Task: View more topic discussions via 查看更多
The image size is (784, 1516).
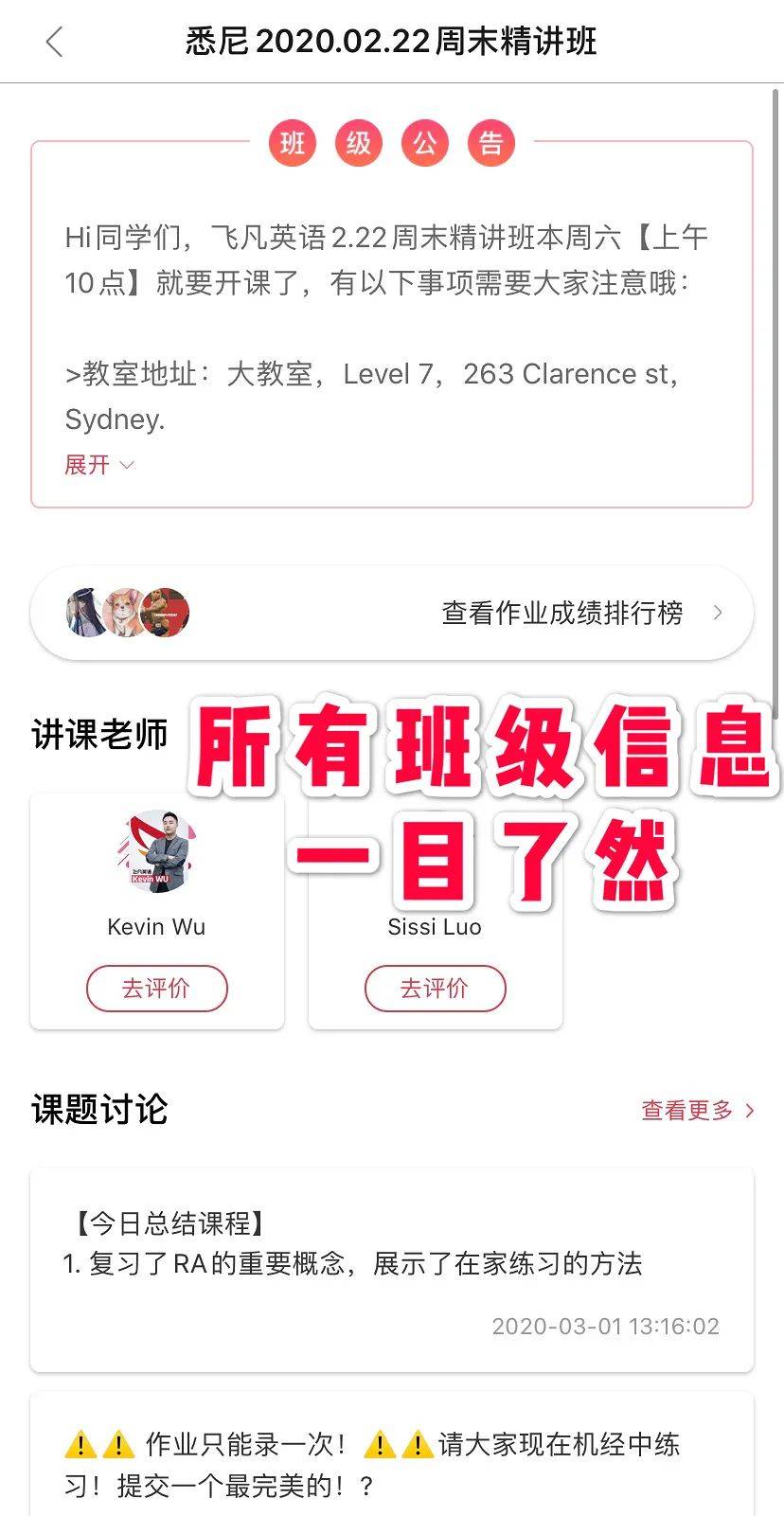Action: click(697, 1110)
